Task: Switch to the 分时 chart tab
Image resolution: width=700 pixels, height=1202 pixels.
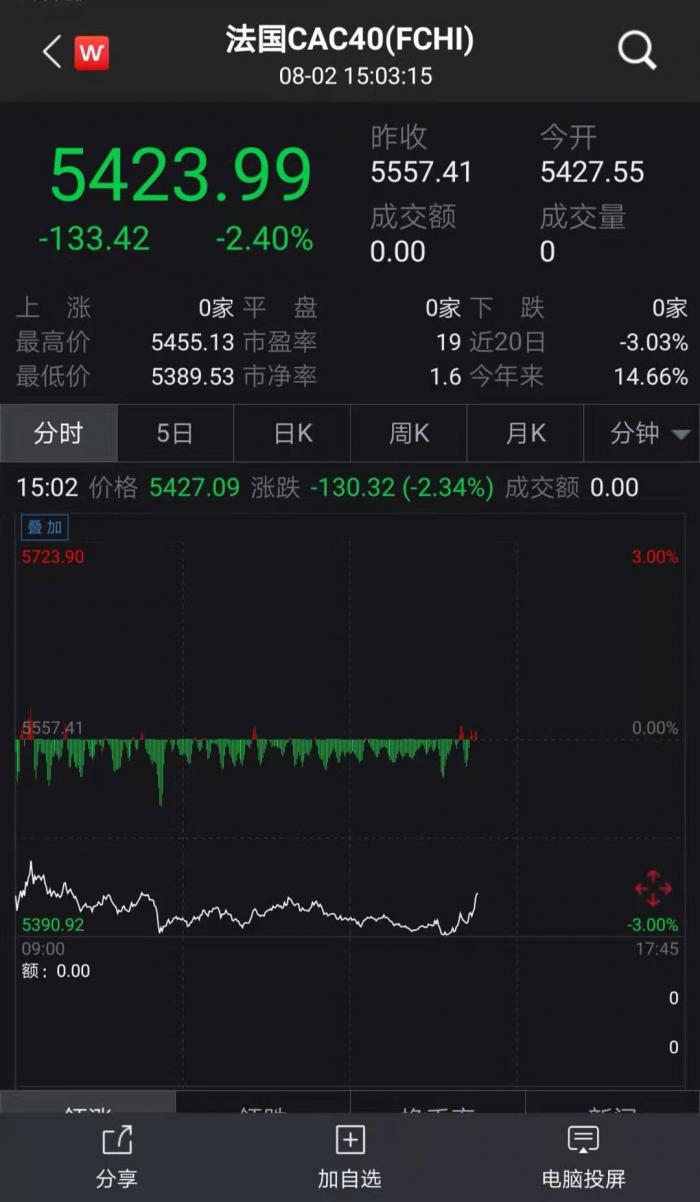Action: click(58, 433)
